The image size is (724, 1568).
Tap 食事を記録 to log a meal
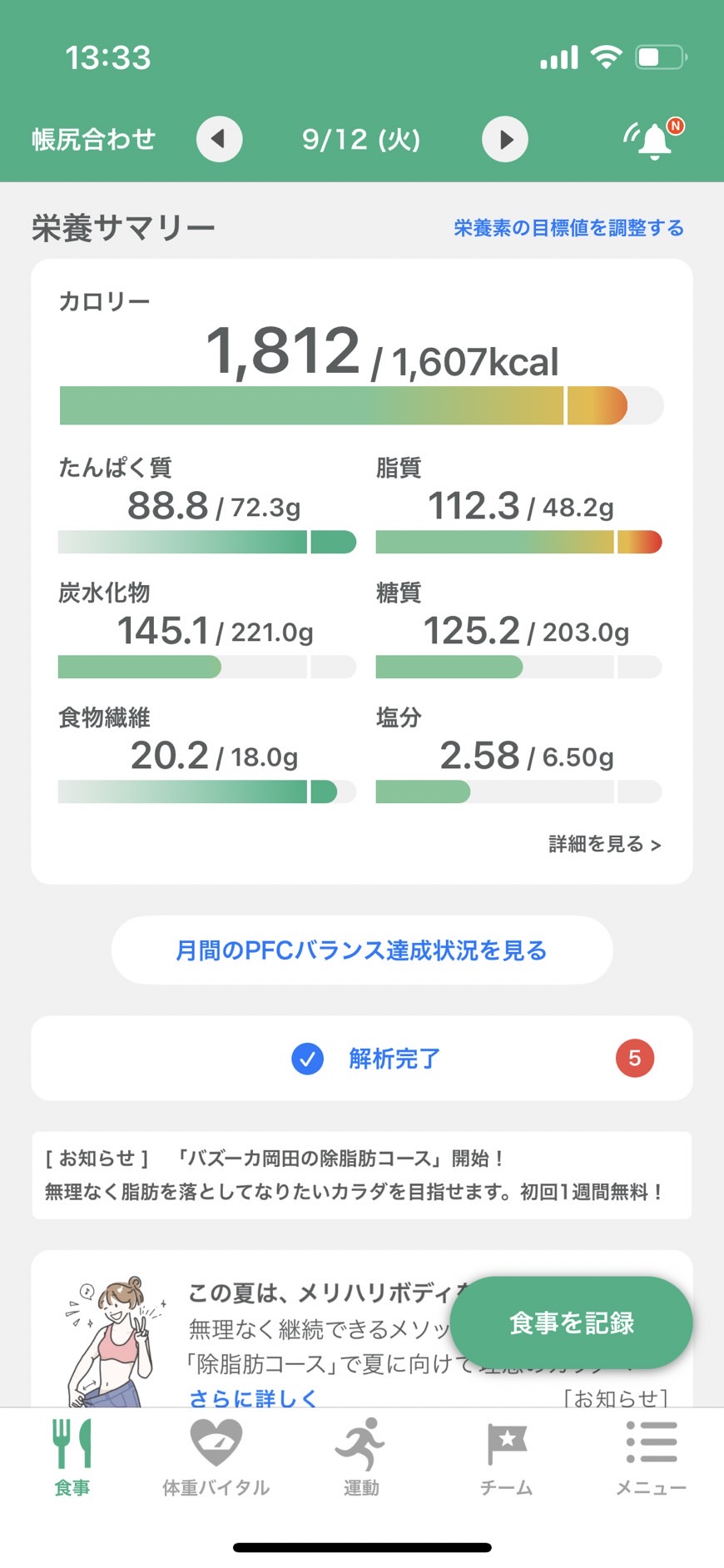coord(572,1322)
